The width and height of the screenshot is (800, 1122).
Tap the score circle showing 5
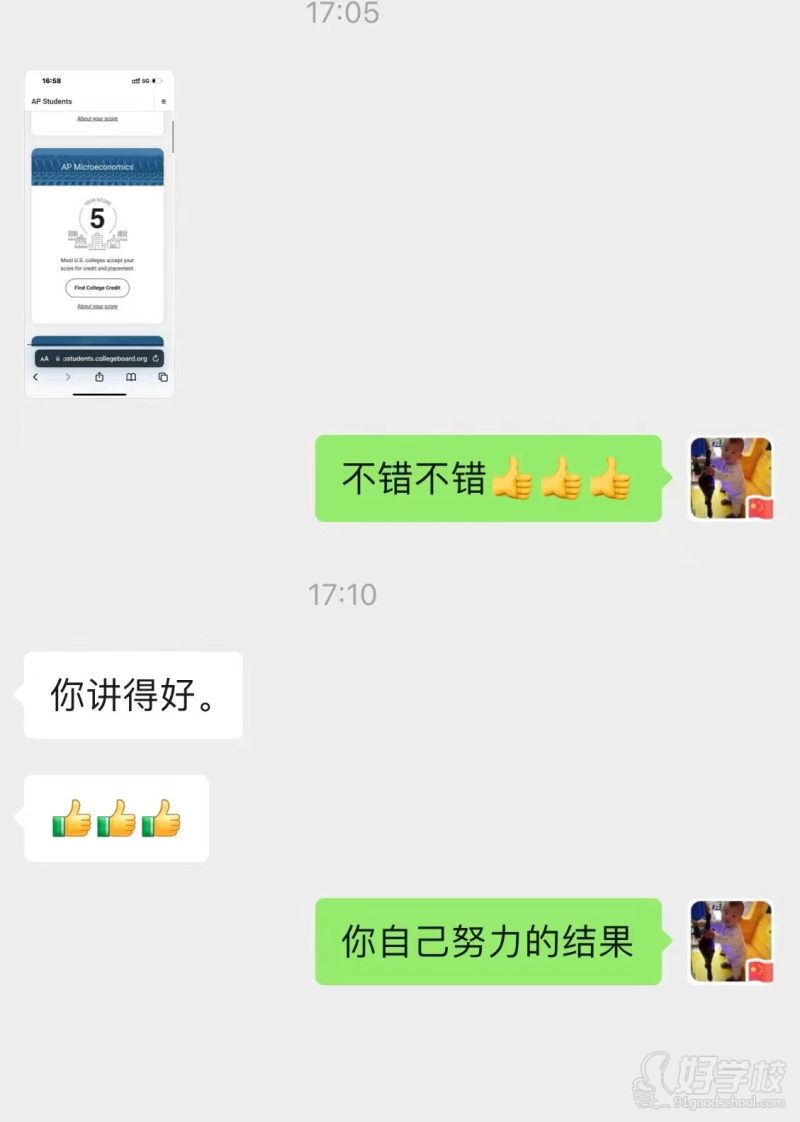tap(96, 217)
